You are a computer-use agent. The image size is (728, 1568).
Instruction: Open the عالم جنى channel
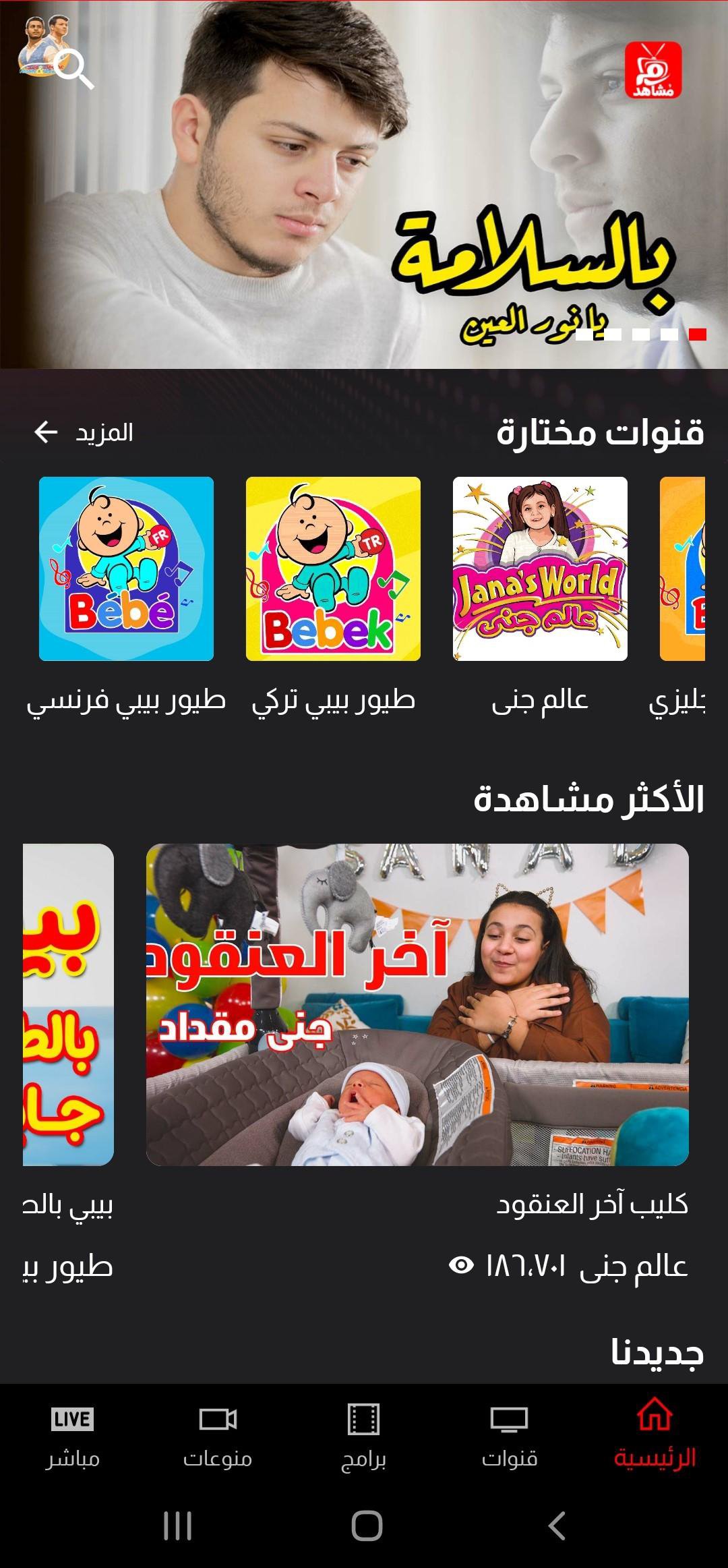pos(540,569)
